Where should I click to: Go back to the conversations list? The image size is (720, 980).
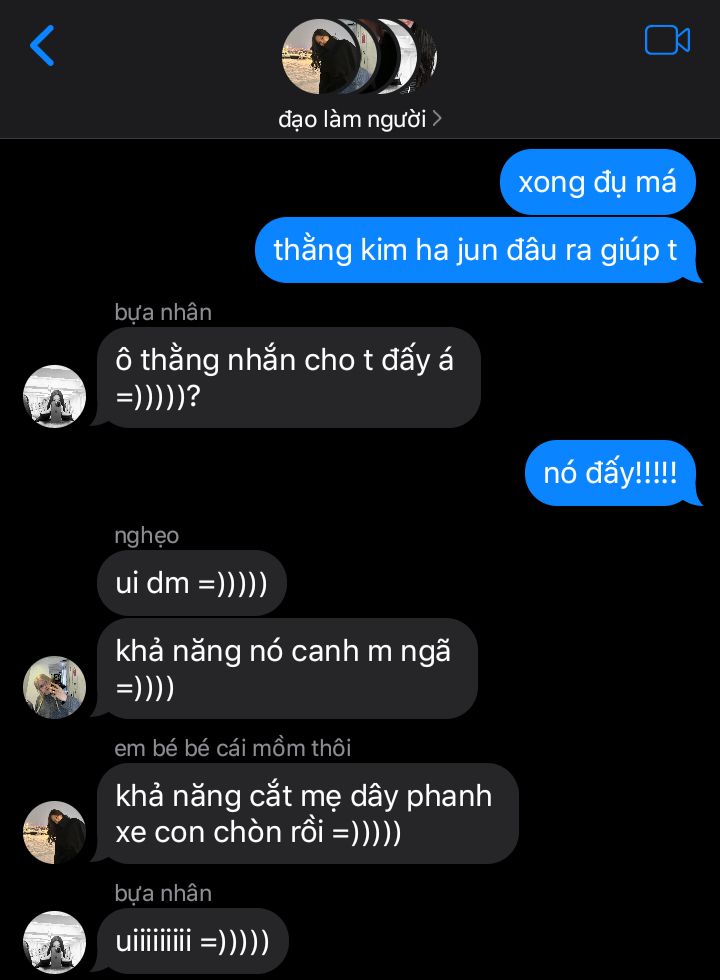click(x=42, y=46)
